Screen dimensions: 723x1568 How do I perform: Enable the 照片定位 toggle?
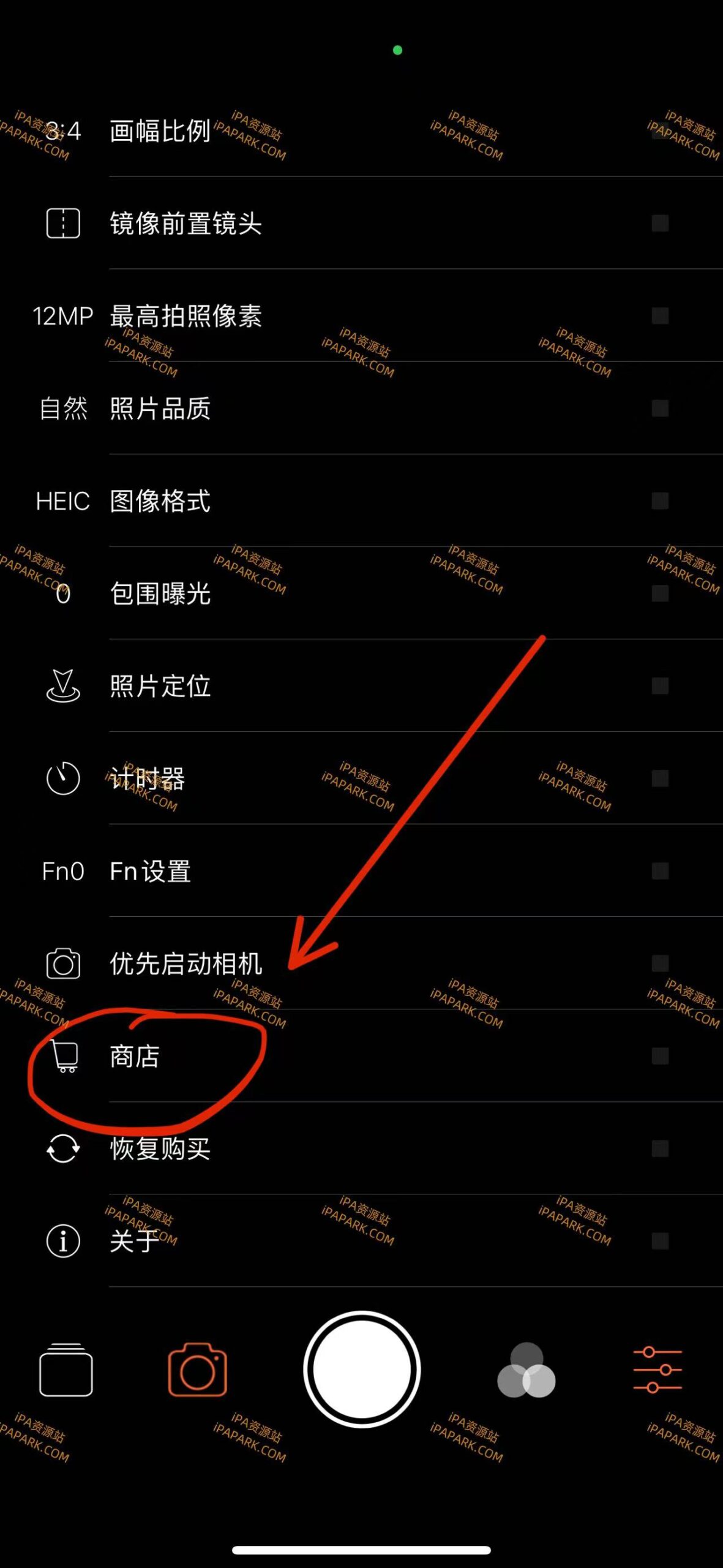pyautogui.click(x=659, y=687)
